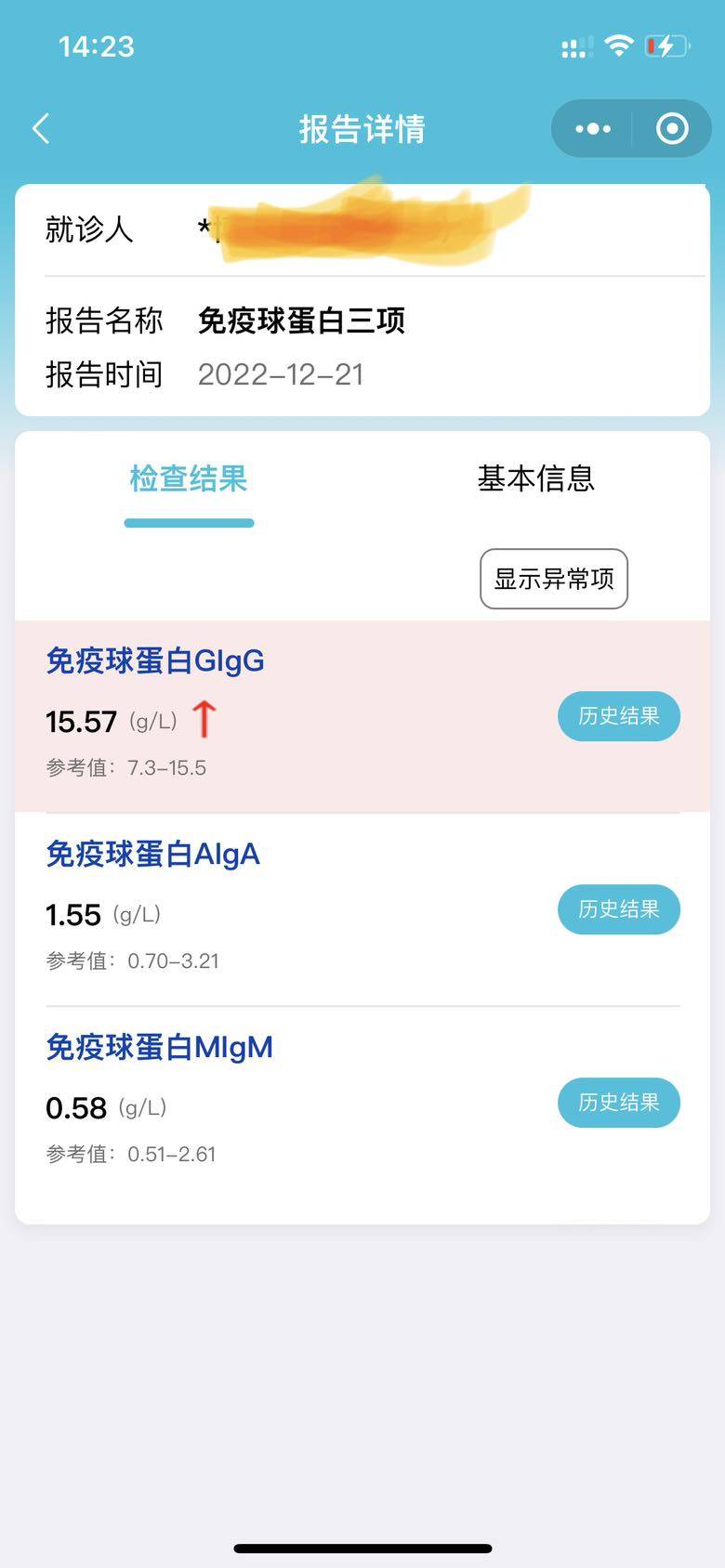Viewport: 725px width, 1568px height.
Task: Go back from the report details page
Action: tap(41, 129)
